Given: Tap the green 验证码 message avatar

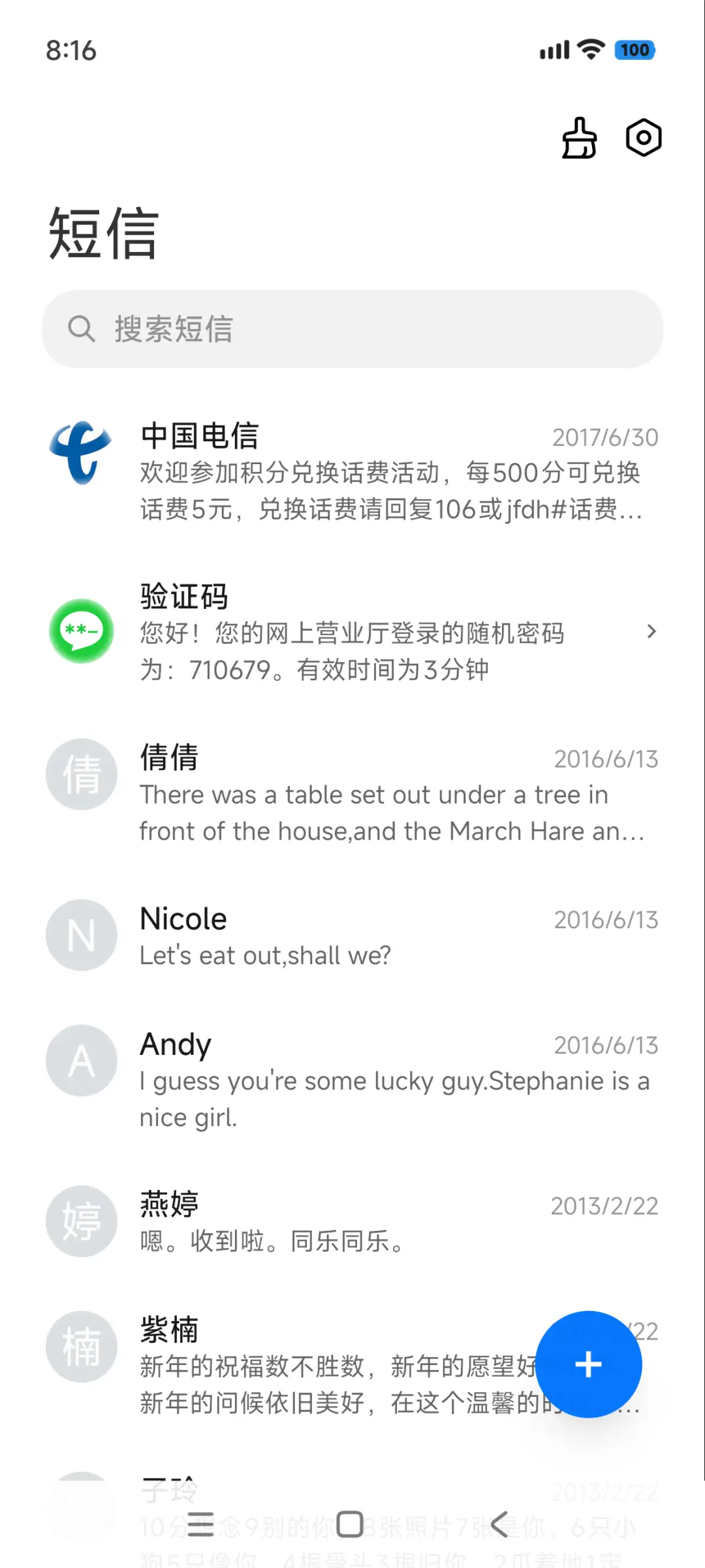Looking at the screenshot, I should click(x=81, y=631).
